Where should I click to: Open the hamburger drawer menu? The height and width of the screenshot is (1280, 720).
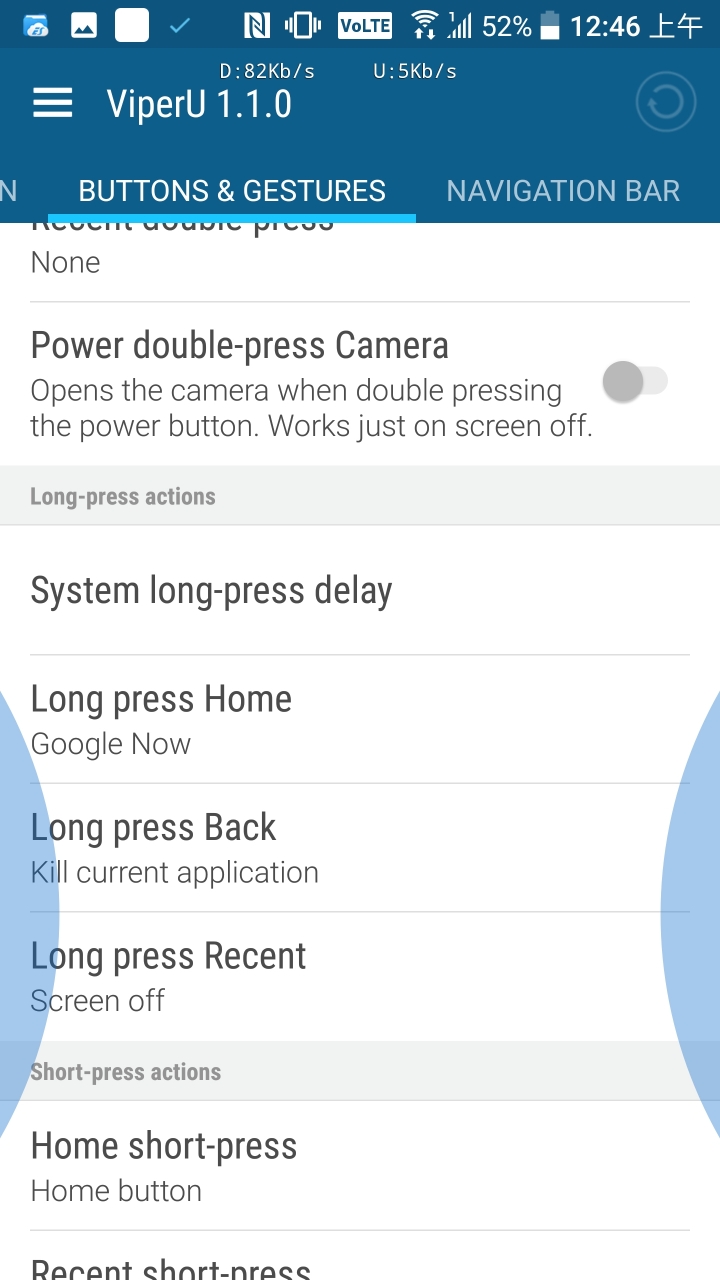[x=53, y=103]
